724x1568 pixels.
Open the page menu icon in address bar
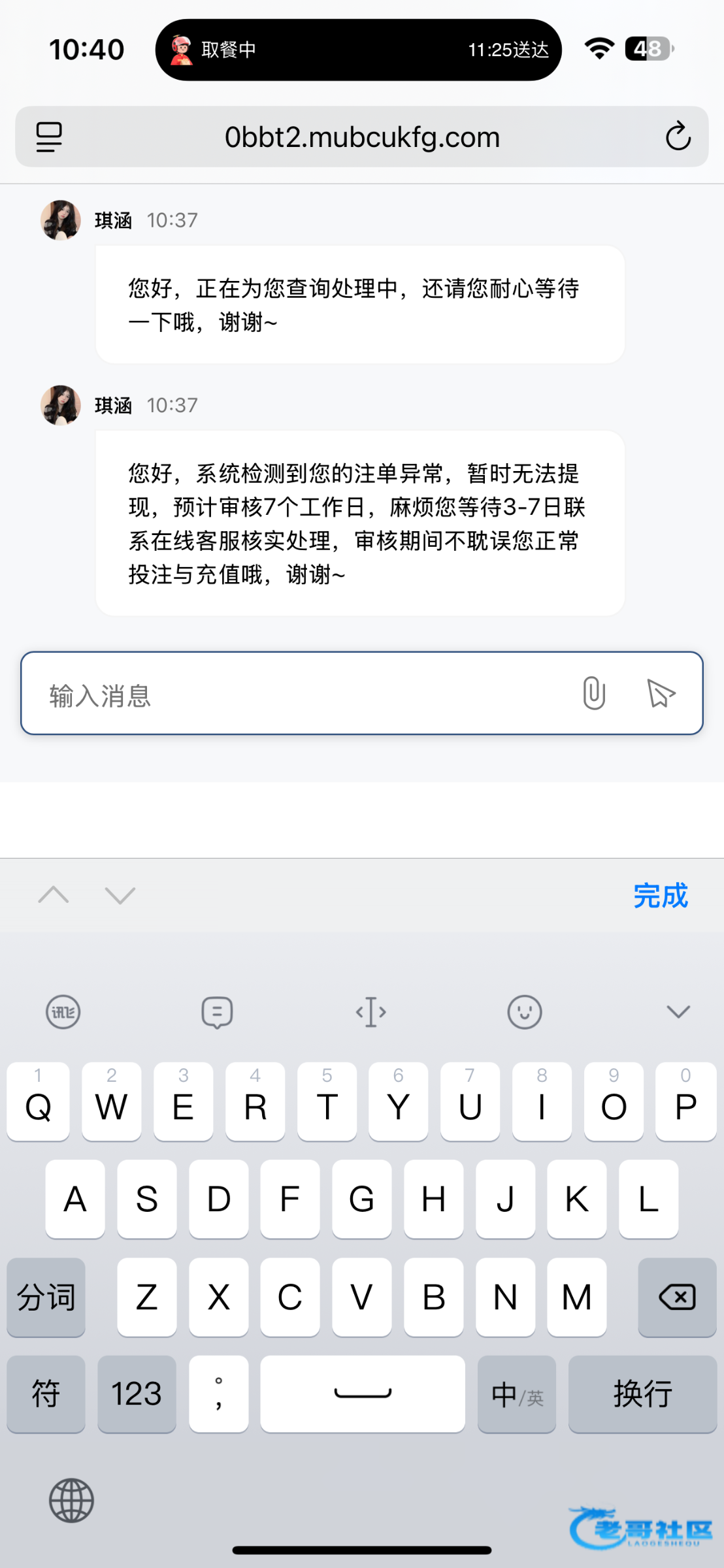pyautogui.click(x=49, y=137)
